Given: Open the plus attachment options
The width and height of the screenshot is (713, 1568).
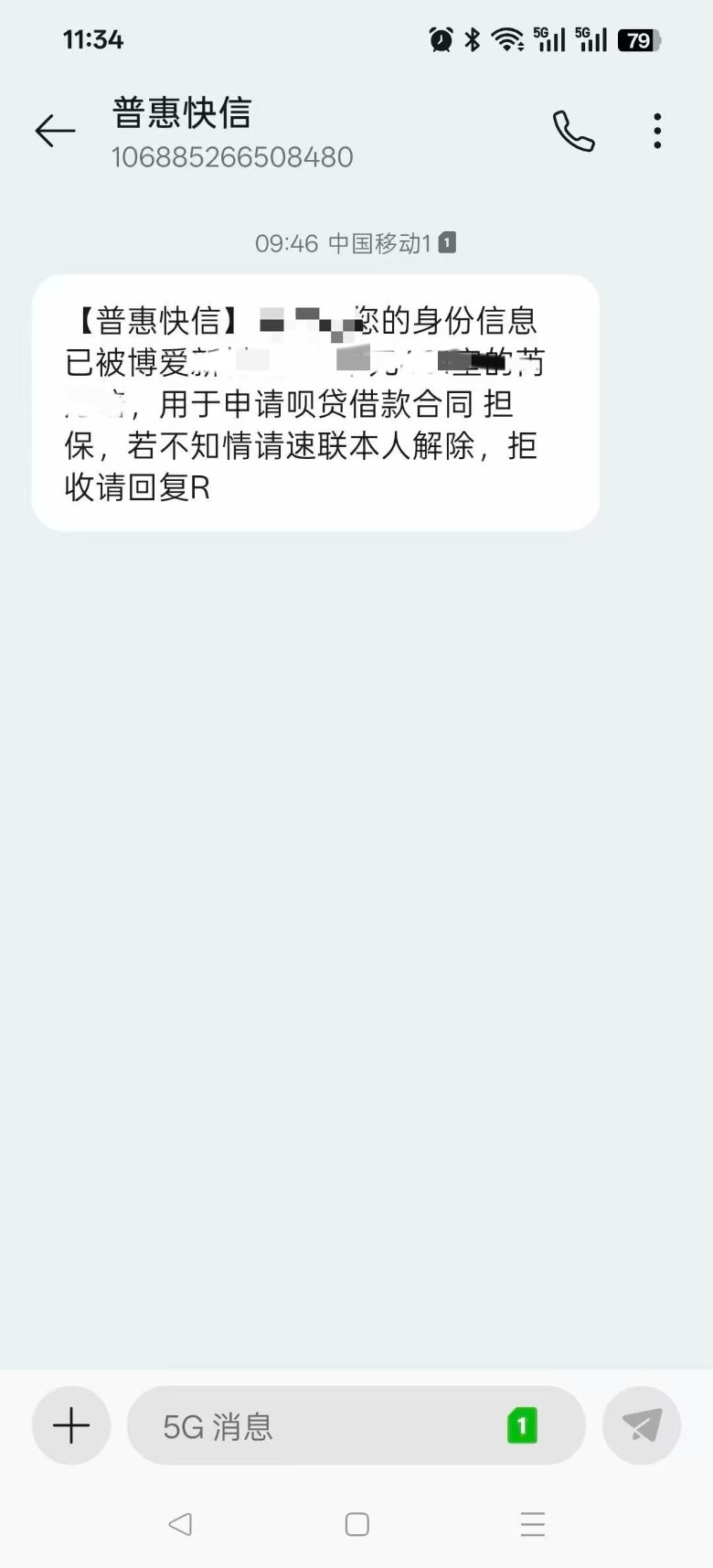Looking at the screenshot, I should tap(71, 1425).
